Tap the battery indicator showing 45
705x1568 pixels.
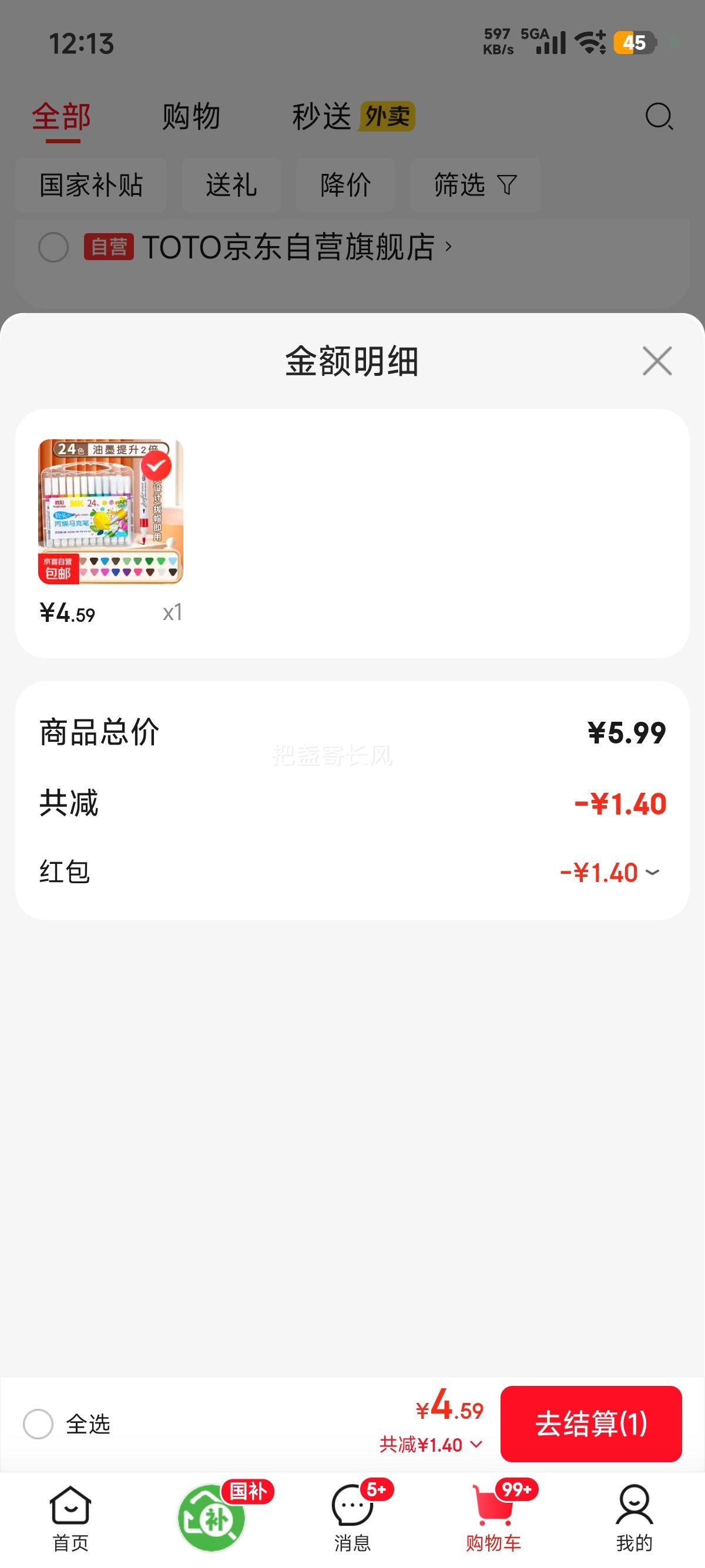[x=635, y=41]
